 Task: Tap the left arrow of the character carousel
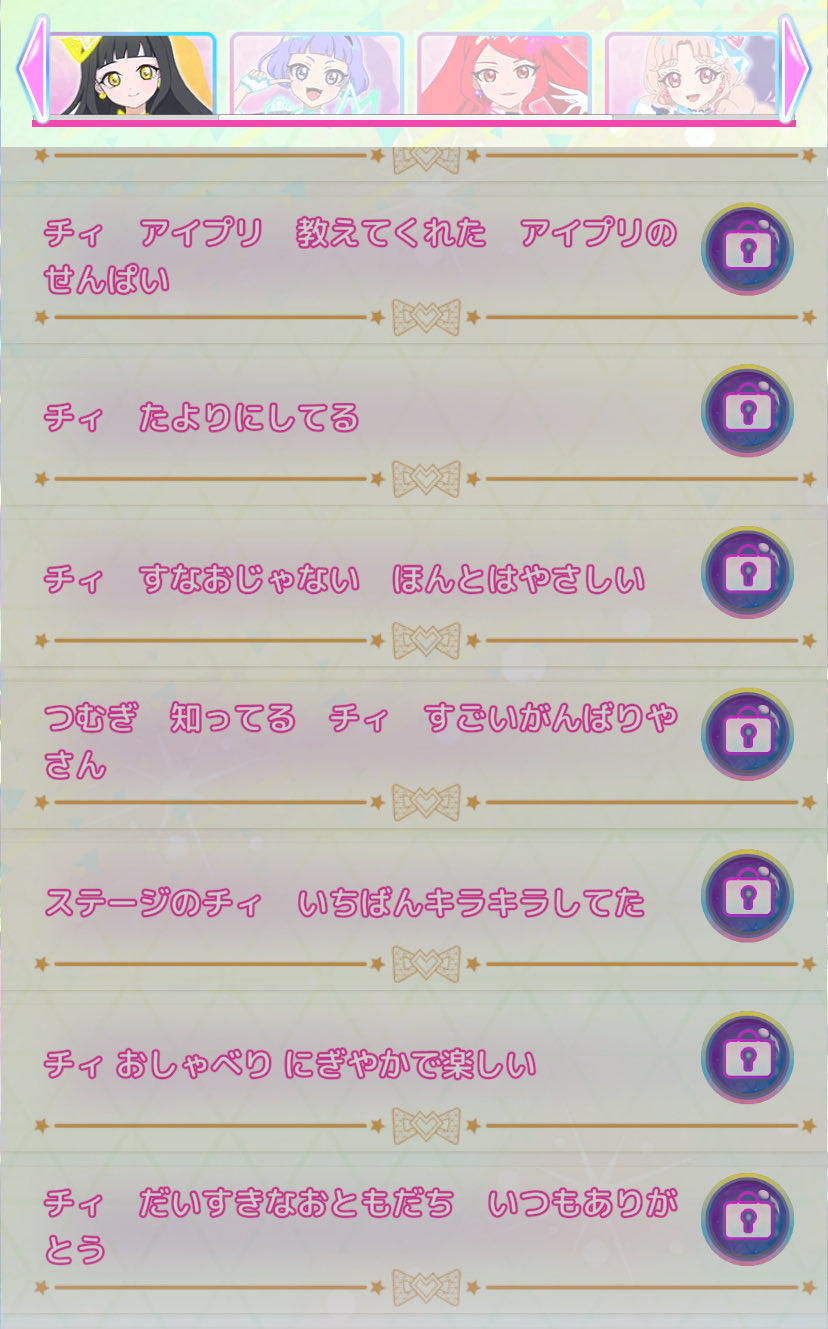point(32,68)
